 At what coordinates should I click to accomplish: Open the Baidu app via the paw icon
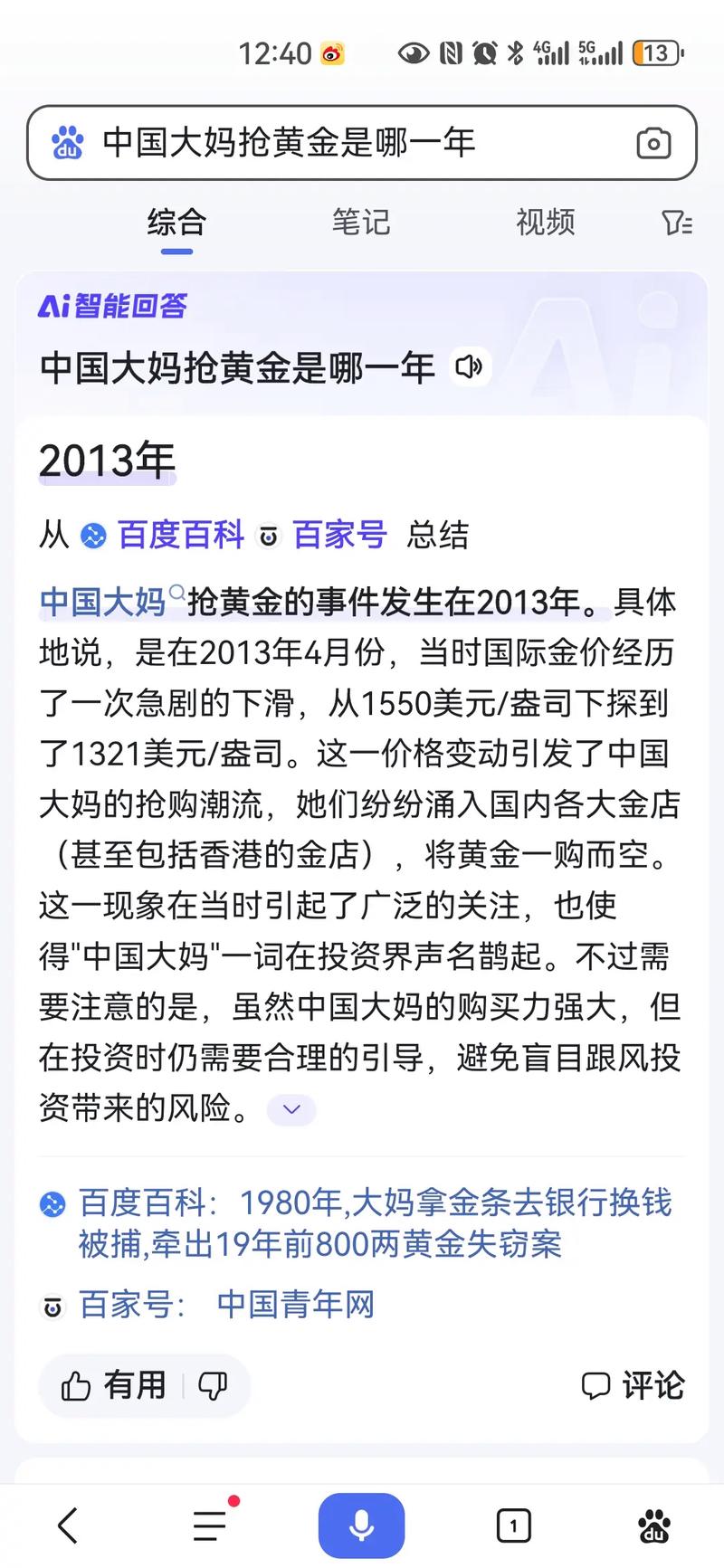(x=654, y=1525)
